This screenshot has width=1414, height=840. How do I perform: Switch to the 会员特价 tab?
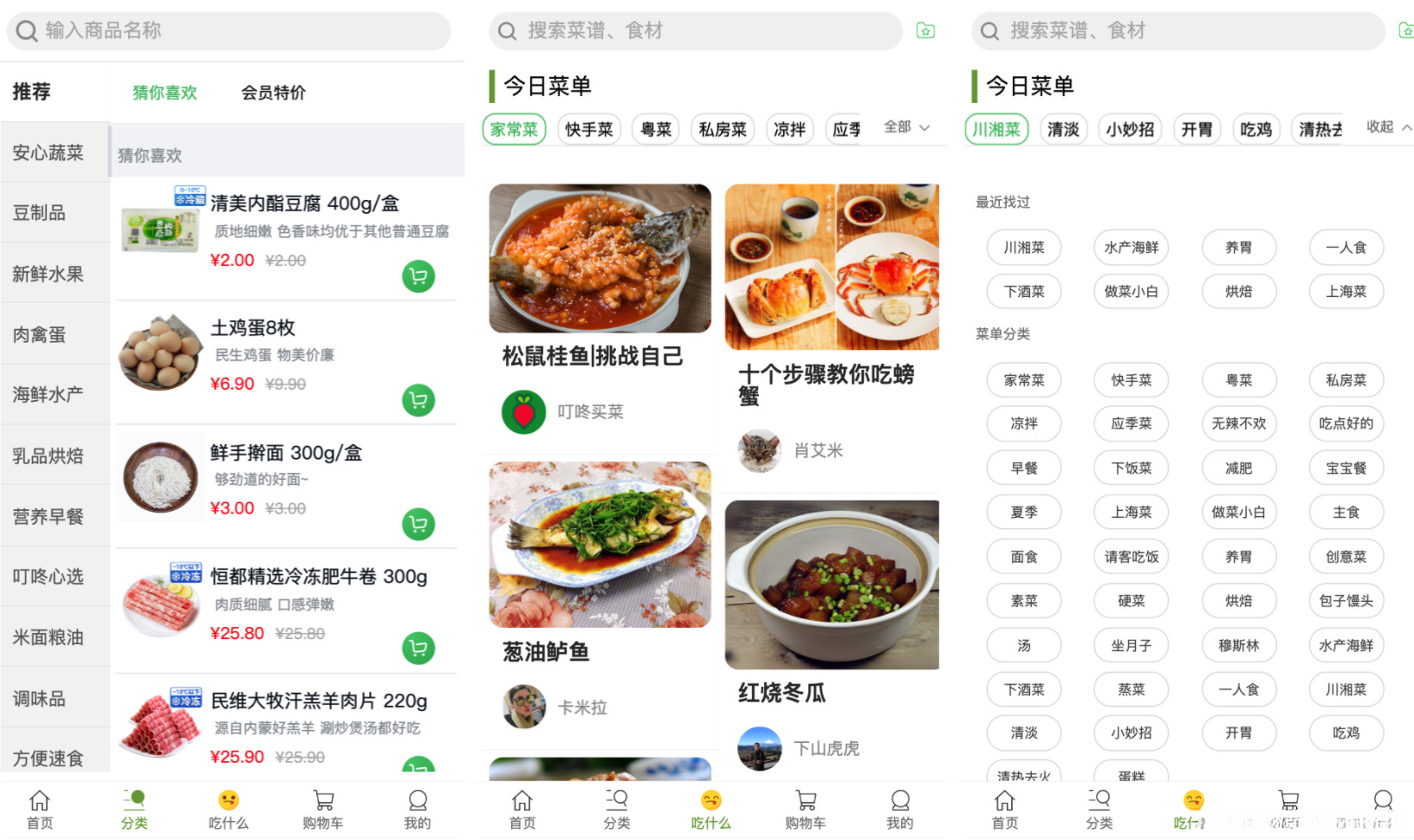click(273, 93)
